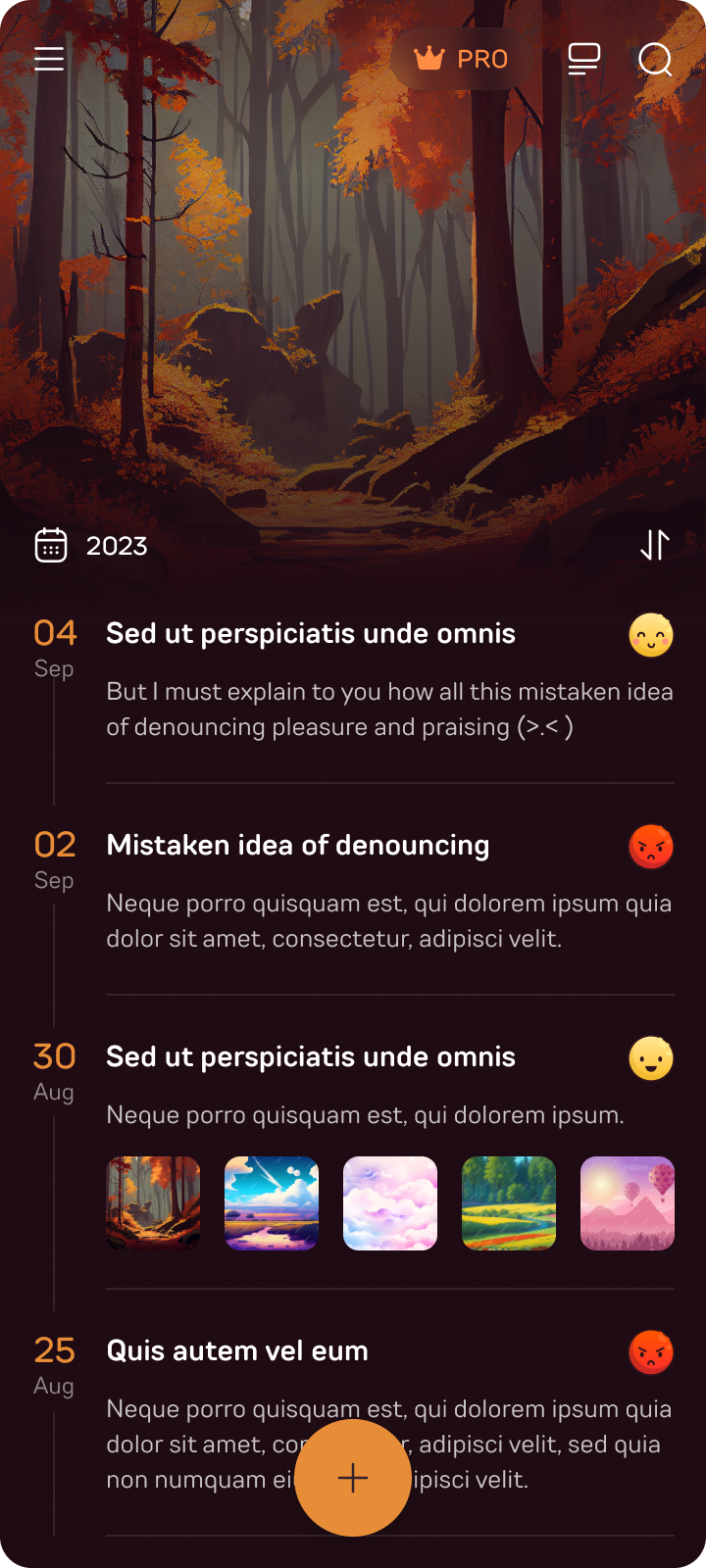Open the Sep 04 entry Sed ut perspiciatis
This screenshot has width=706, height=1568.
pos(310,633)
